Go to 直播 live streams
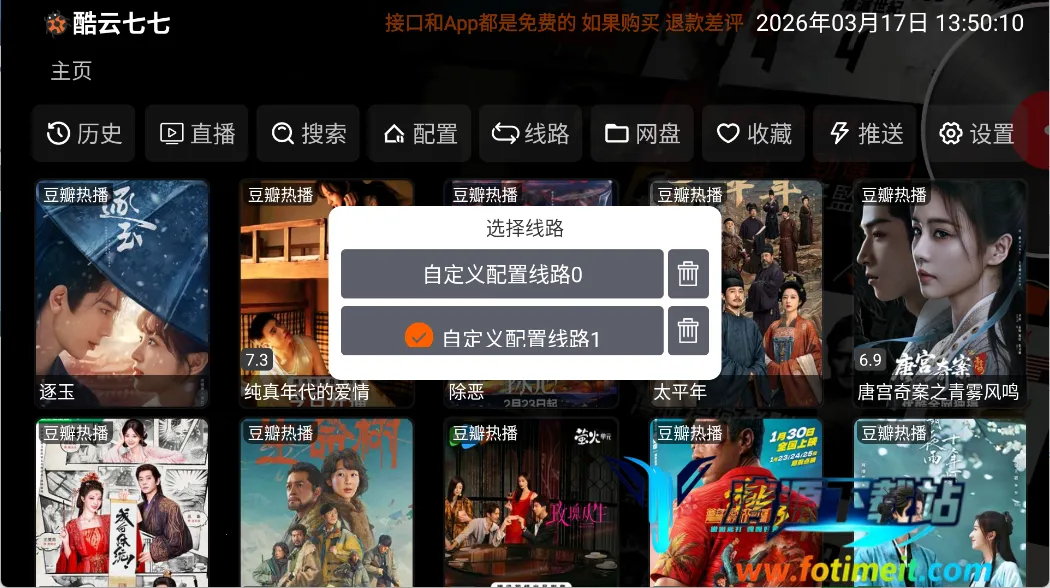 coord(197,134)
